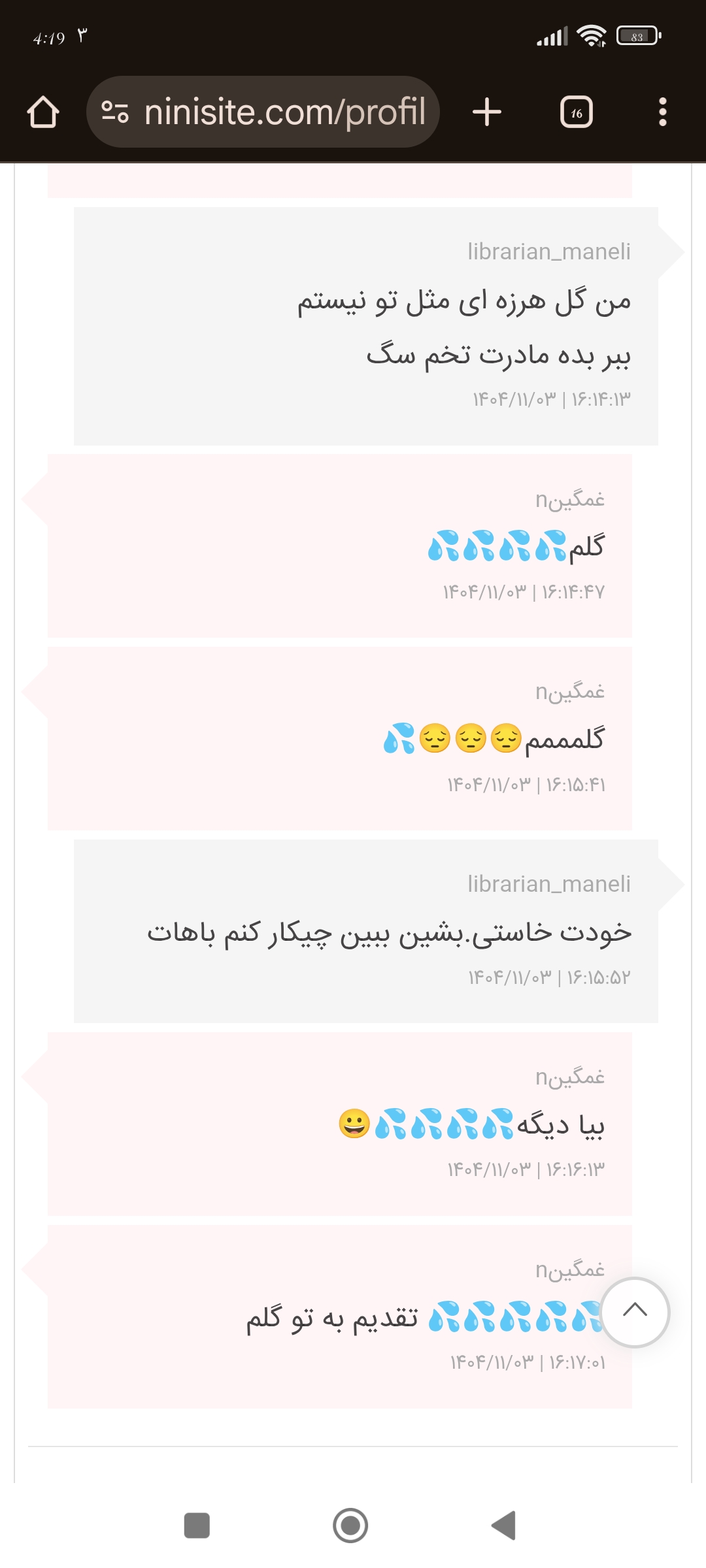Go to the browser home page
706x1568 pixels.
pyautogui.click(x=43, y=112)
